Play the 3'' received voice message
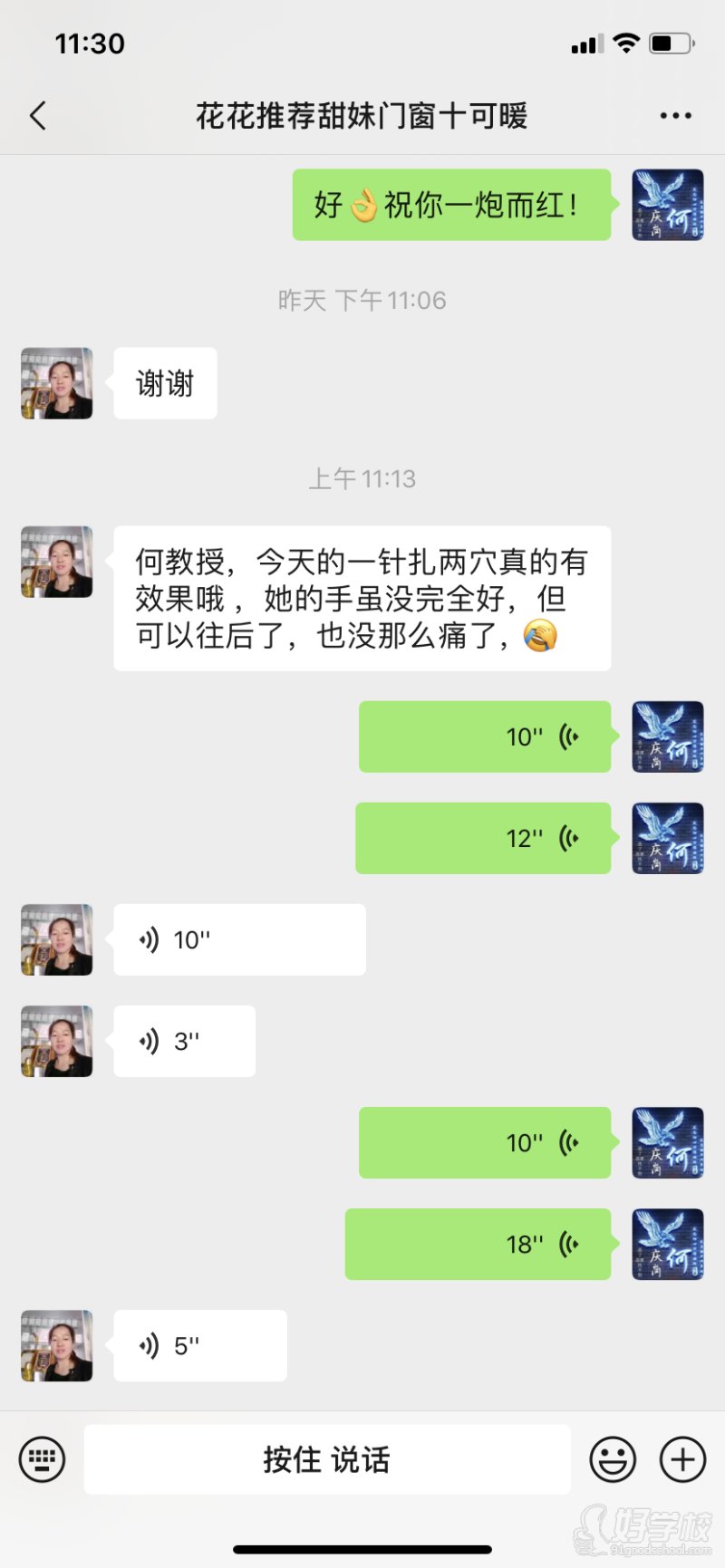This screenshot has width=725, height=1568. (184, 1041)
